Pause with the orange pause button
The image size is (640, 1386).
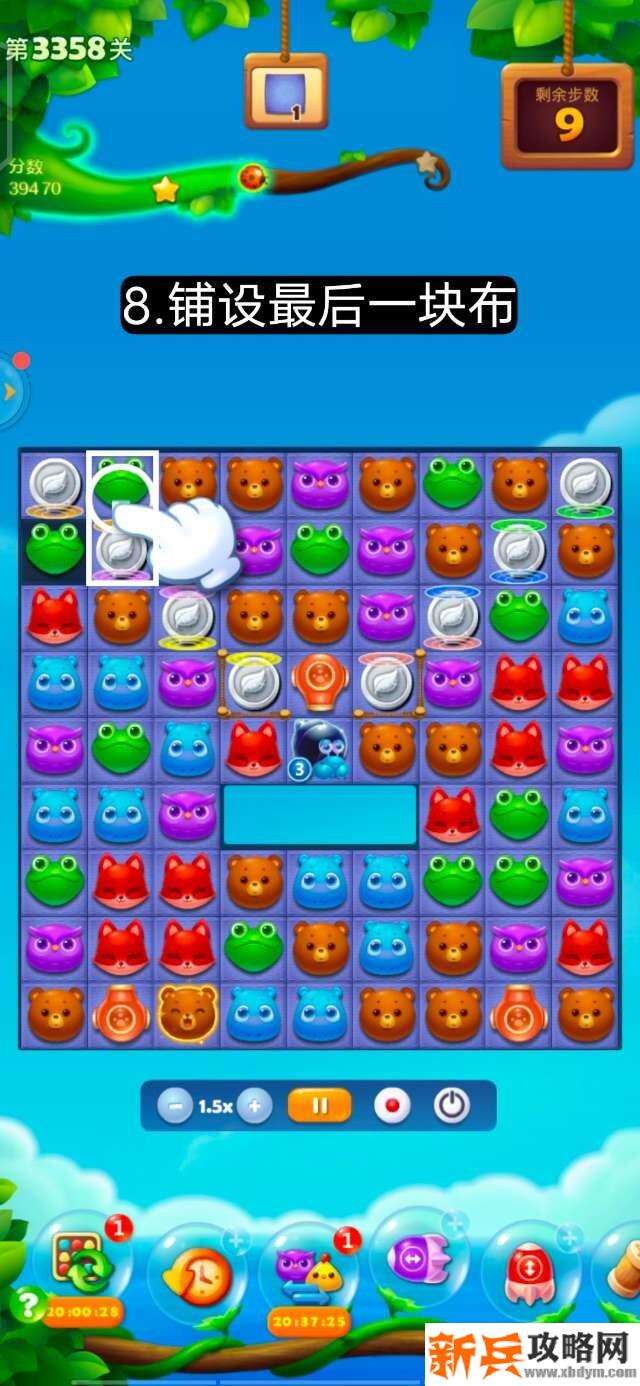click(320, 1106)
